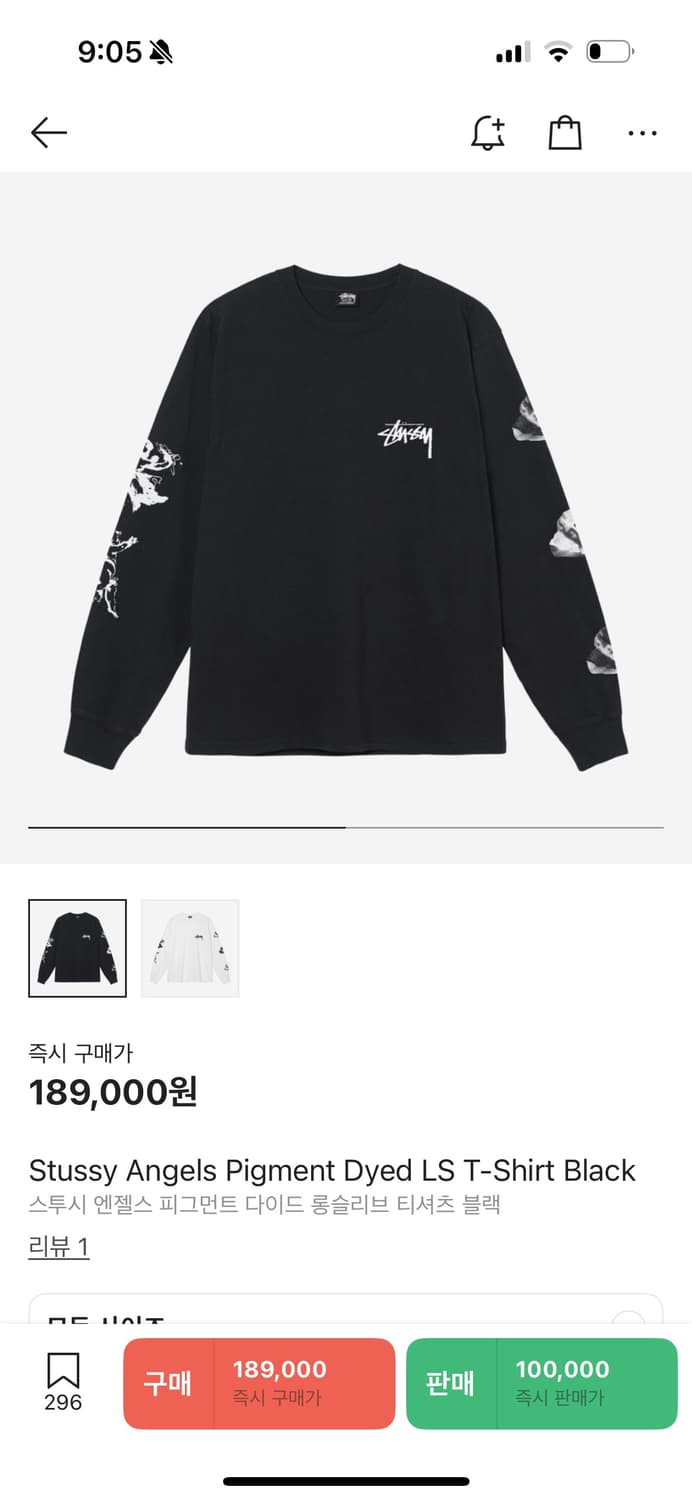
Task: Open the shopping bag
Action: [565, 132]
